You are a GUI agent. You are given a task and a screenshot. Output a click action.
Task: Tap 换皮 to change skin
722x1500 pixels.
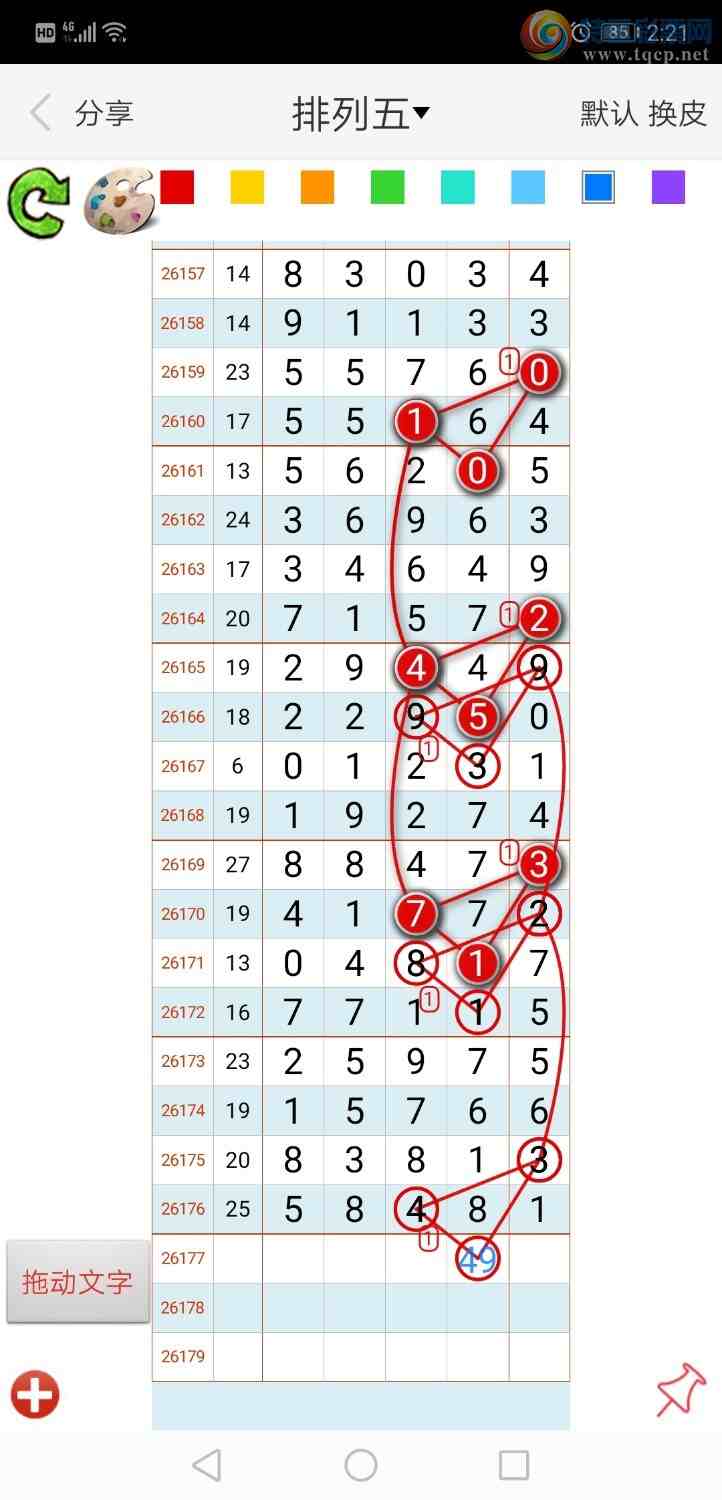[x=678, y=114]
